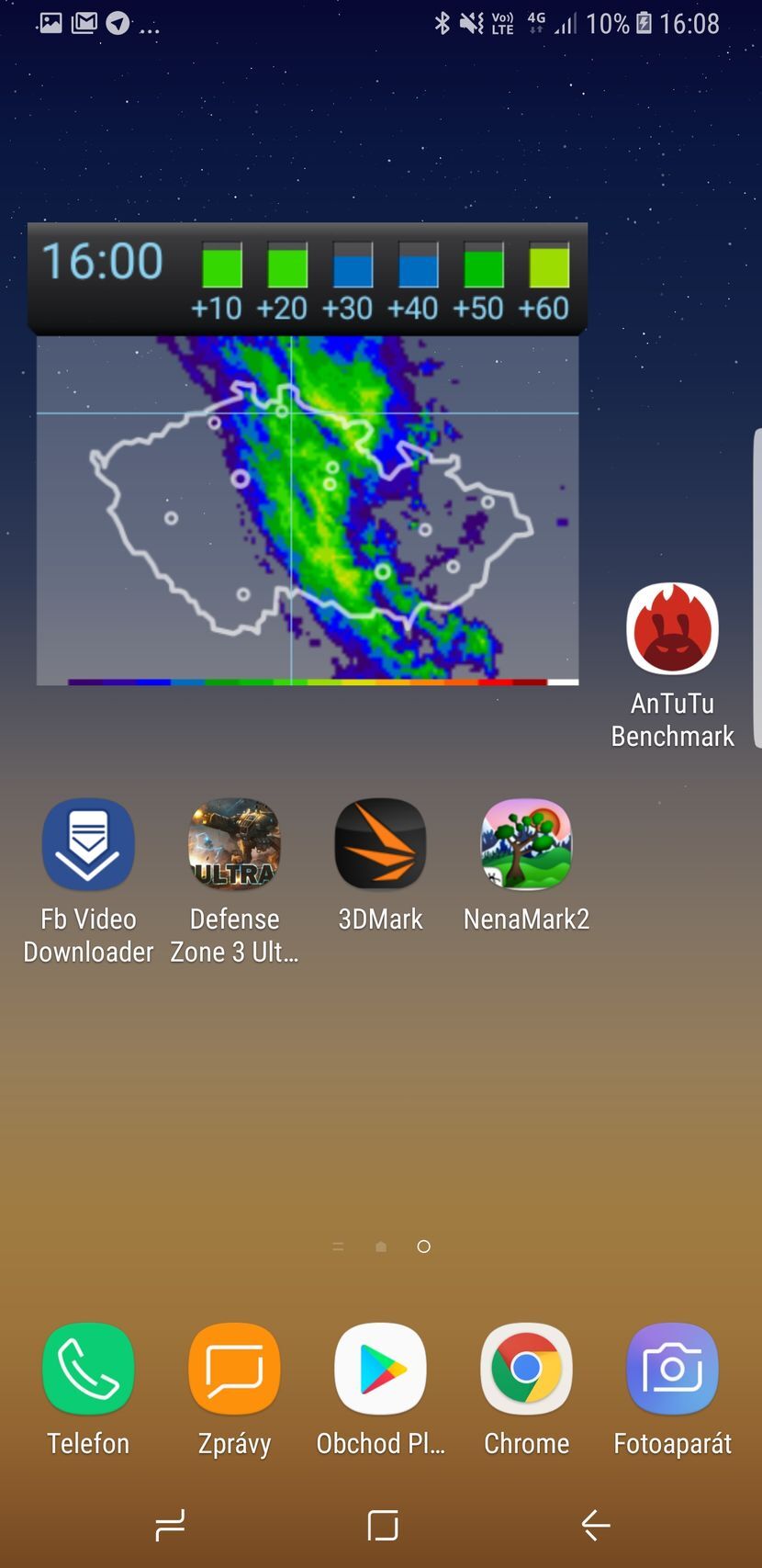This screenshot has width=762, height=1568.
Task: Go to the home page indicator
Action: pos(381,1247)
